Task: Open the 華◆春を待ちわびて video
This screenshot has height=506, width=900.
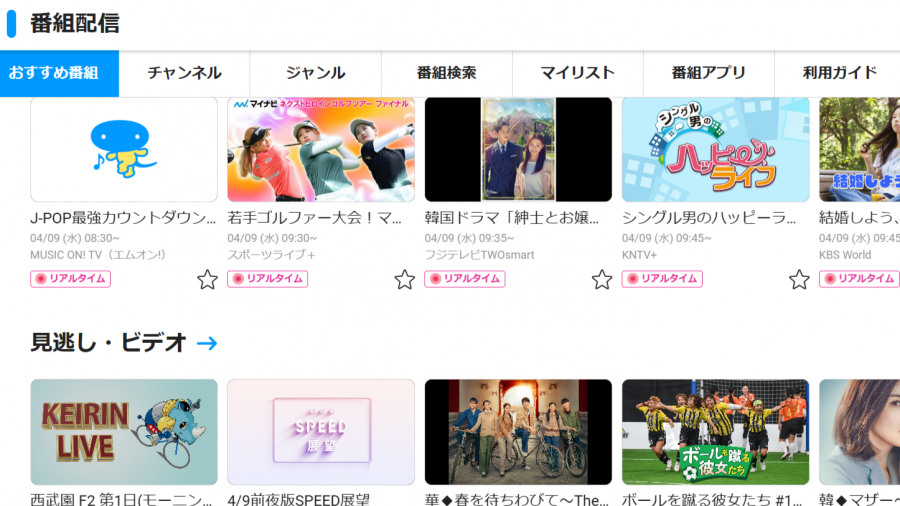Action: pyautogui.click(x=518, y=432)
